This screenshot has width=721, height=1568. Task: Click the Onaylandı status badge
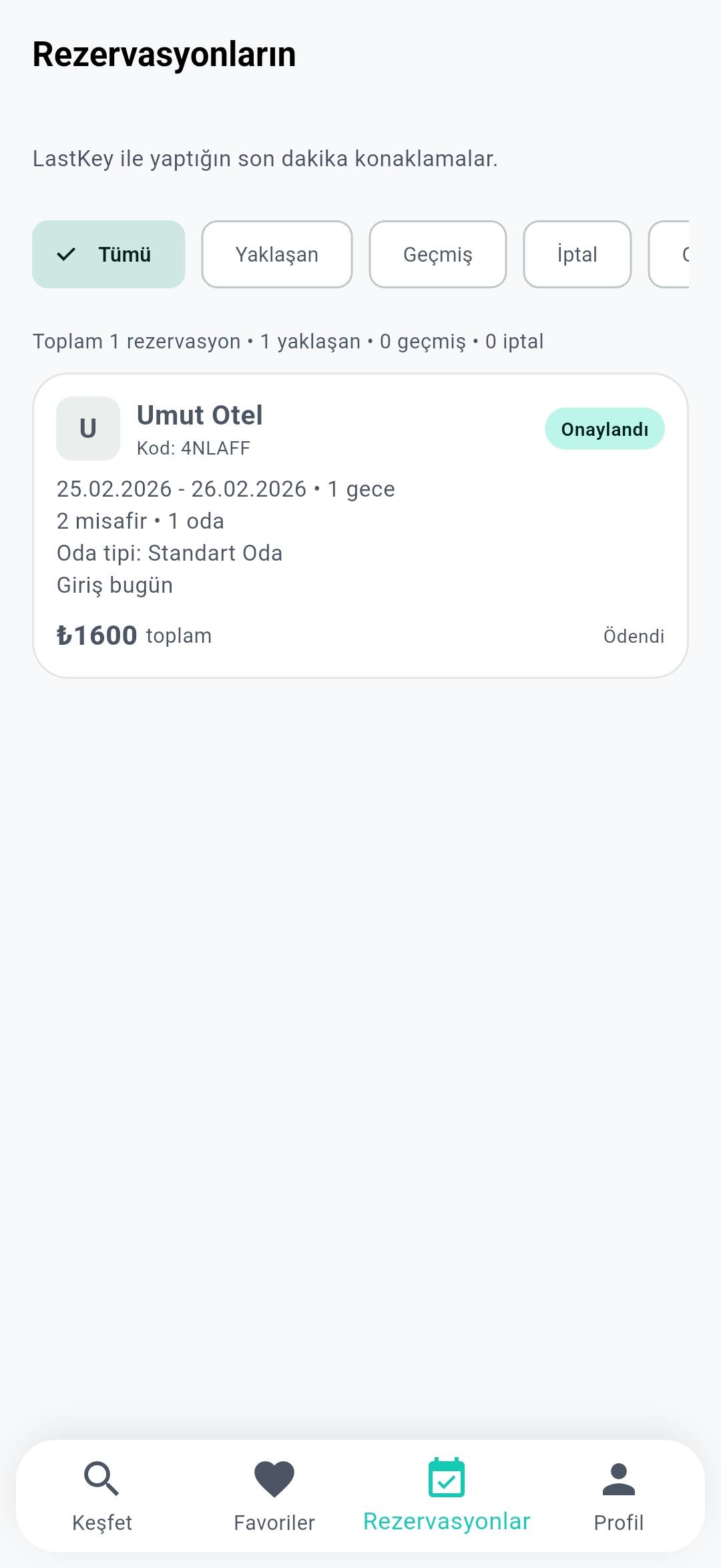pos(604,429)
